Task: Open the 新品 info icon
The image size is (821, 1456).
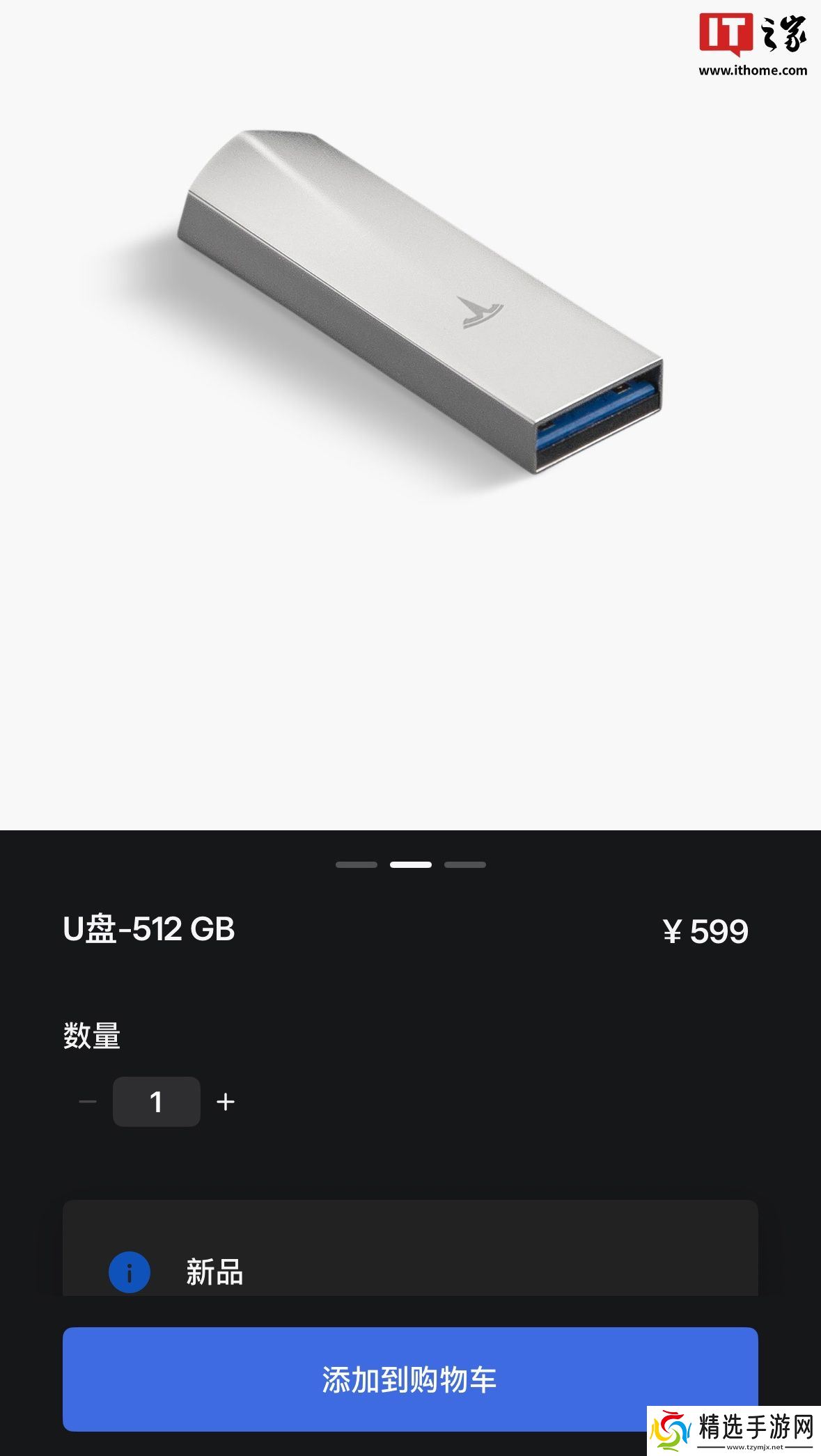Action: point(130,1272)
